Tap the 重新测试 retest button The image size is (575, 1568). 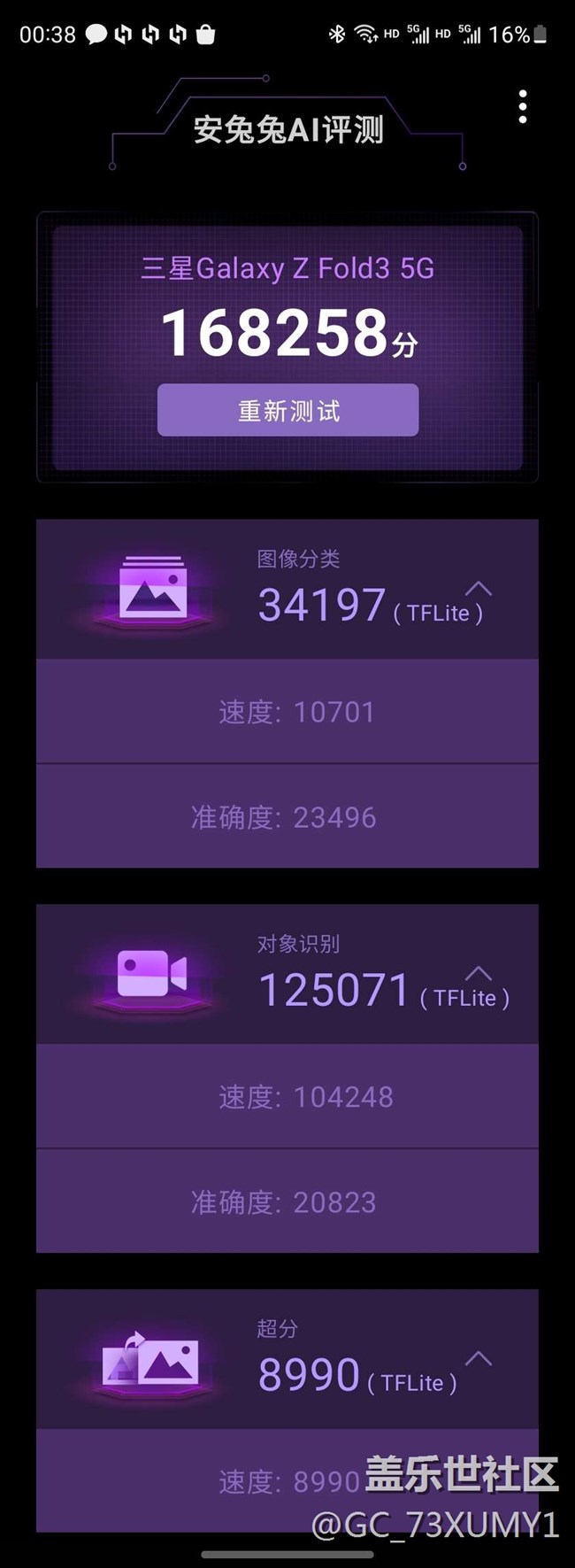[287, 410]
